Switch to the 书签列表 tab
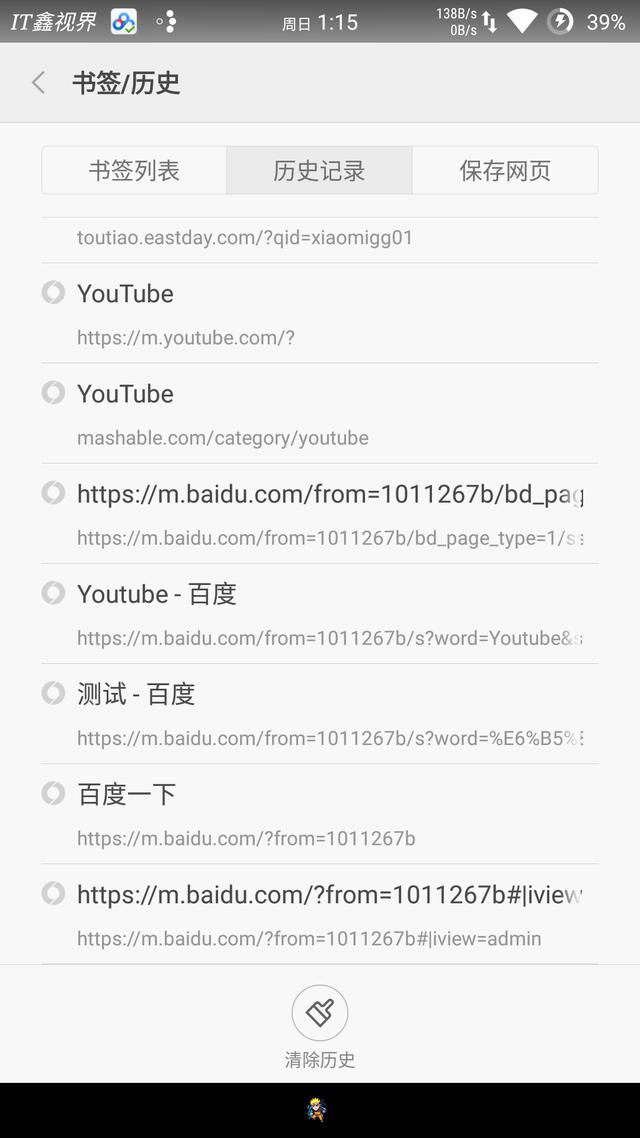Image resolution: width=640 pixels, height=1138 pixels. click(x=134, y=171)
